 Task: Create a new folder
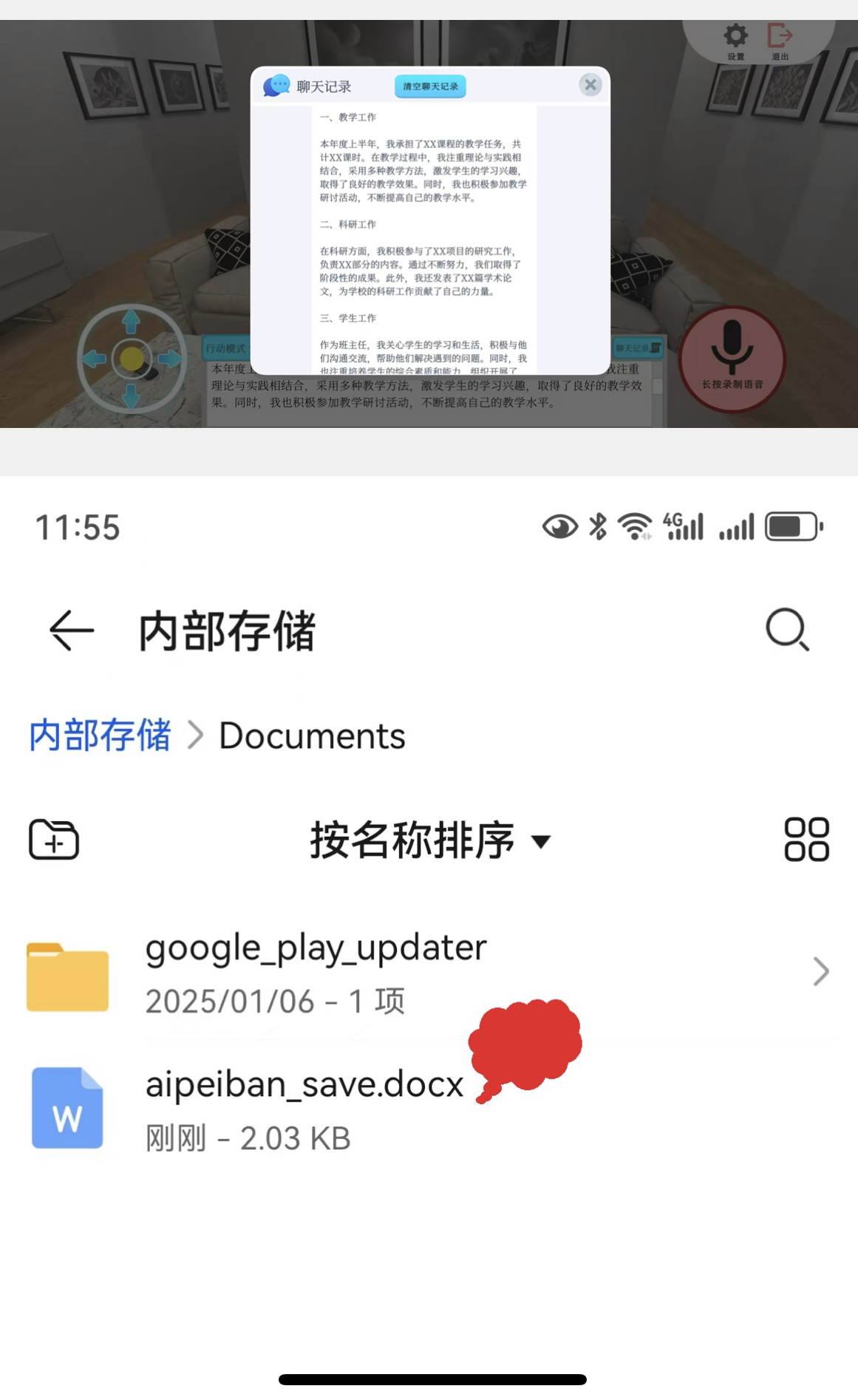click(x=54, y=840)
